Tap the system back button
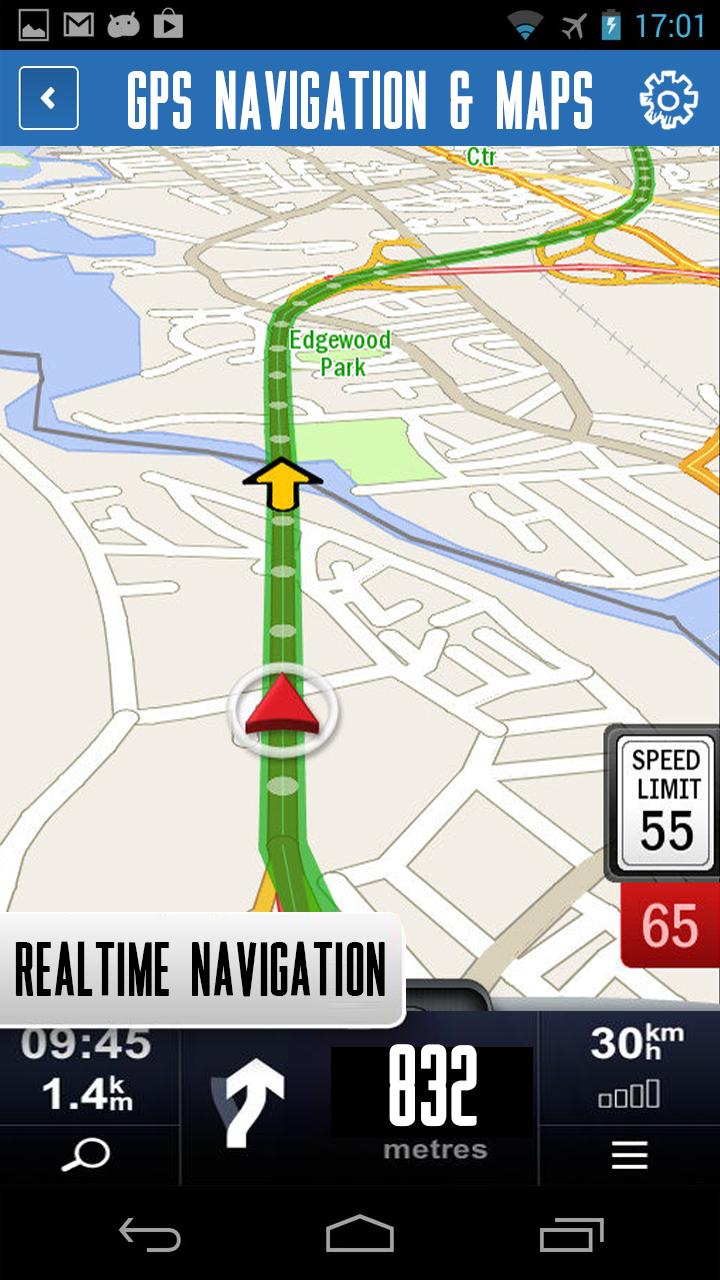Screen dimensions: 720x1280 tap(150, 1233)
